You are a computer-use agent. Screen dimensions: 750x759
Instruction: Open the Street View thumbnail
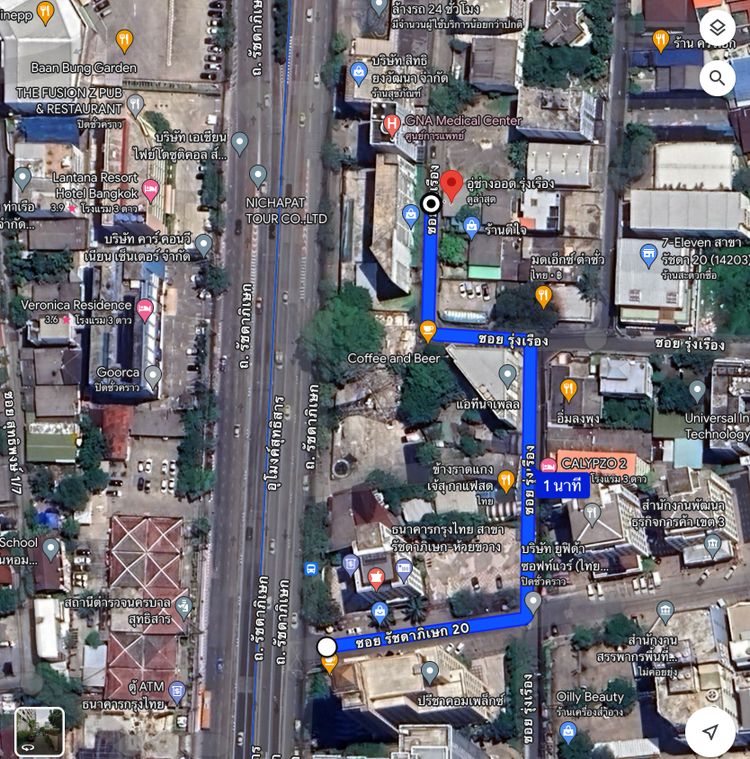coord(40,731)
